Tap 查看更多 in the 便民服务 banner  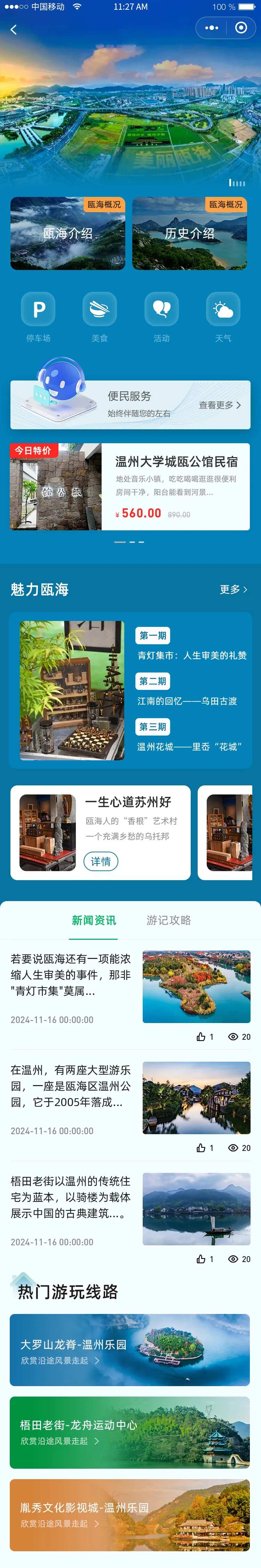click(220, 405)
